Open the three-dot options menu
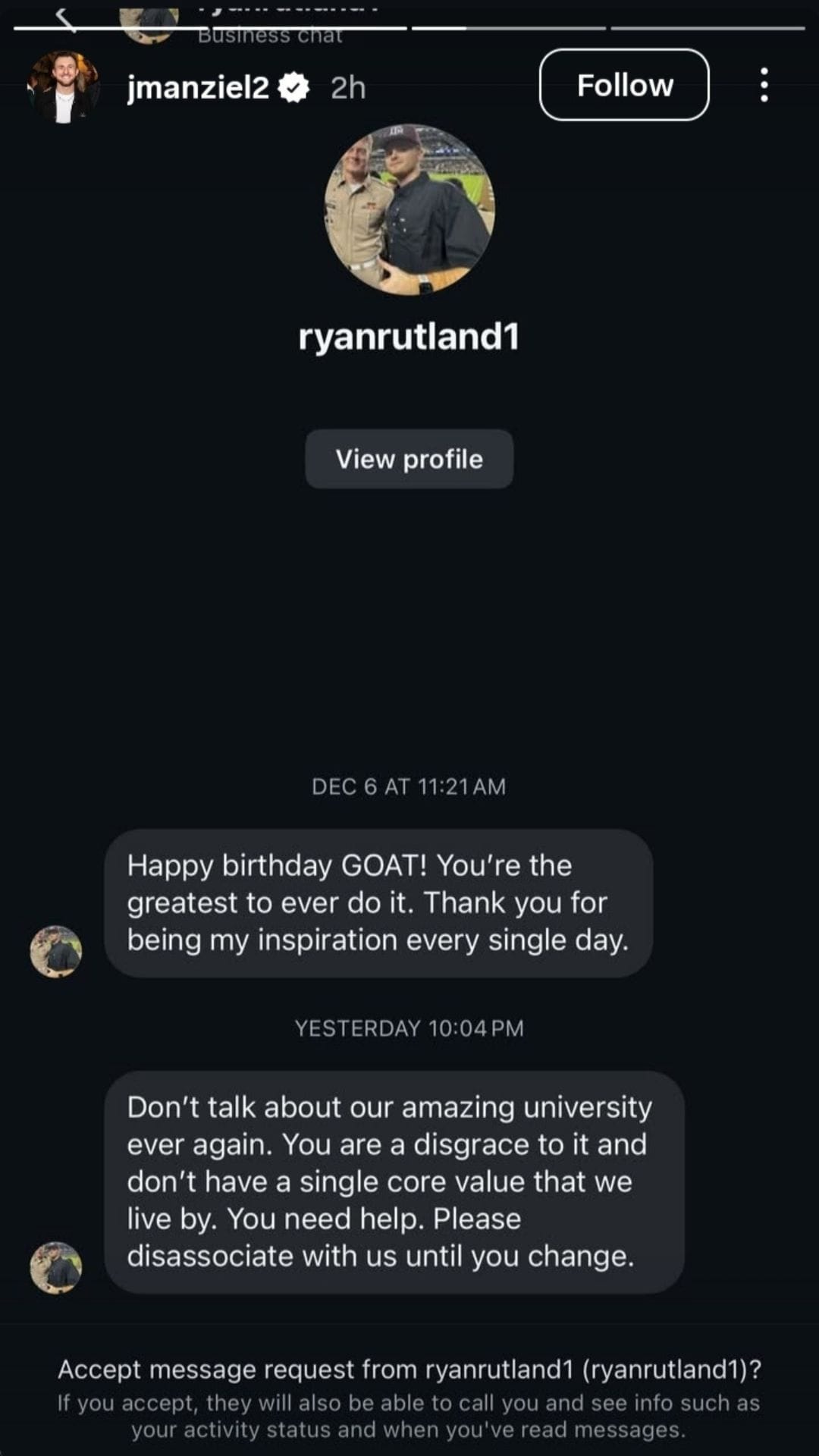 click(x=764, y=86)
